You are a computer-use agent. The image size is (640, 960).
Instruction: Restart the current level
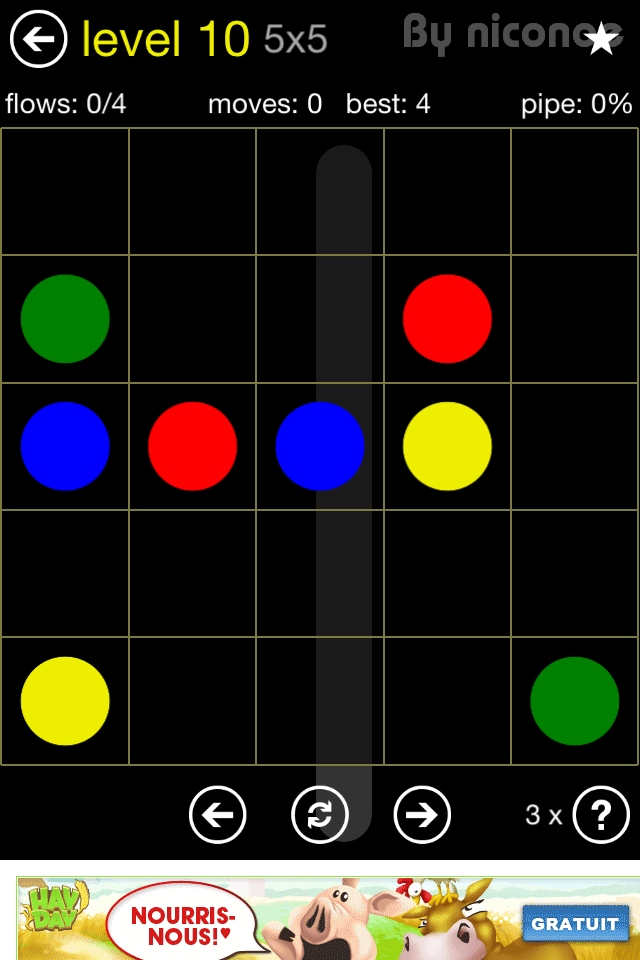(319, 815)
